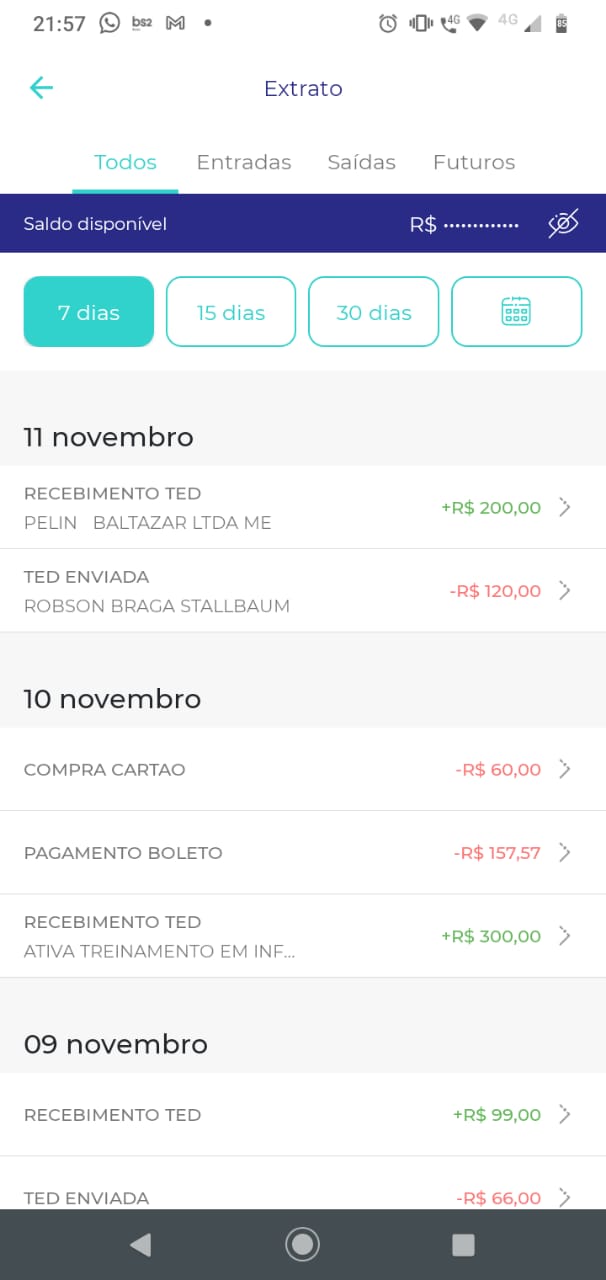The height and width of the screenshot is (1280, 606).
Task: View the Pagamento Boleto details
Action: pos(300,853)
